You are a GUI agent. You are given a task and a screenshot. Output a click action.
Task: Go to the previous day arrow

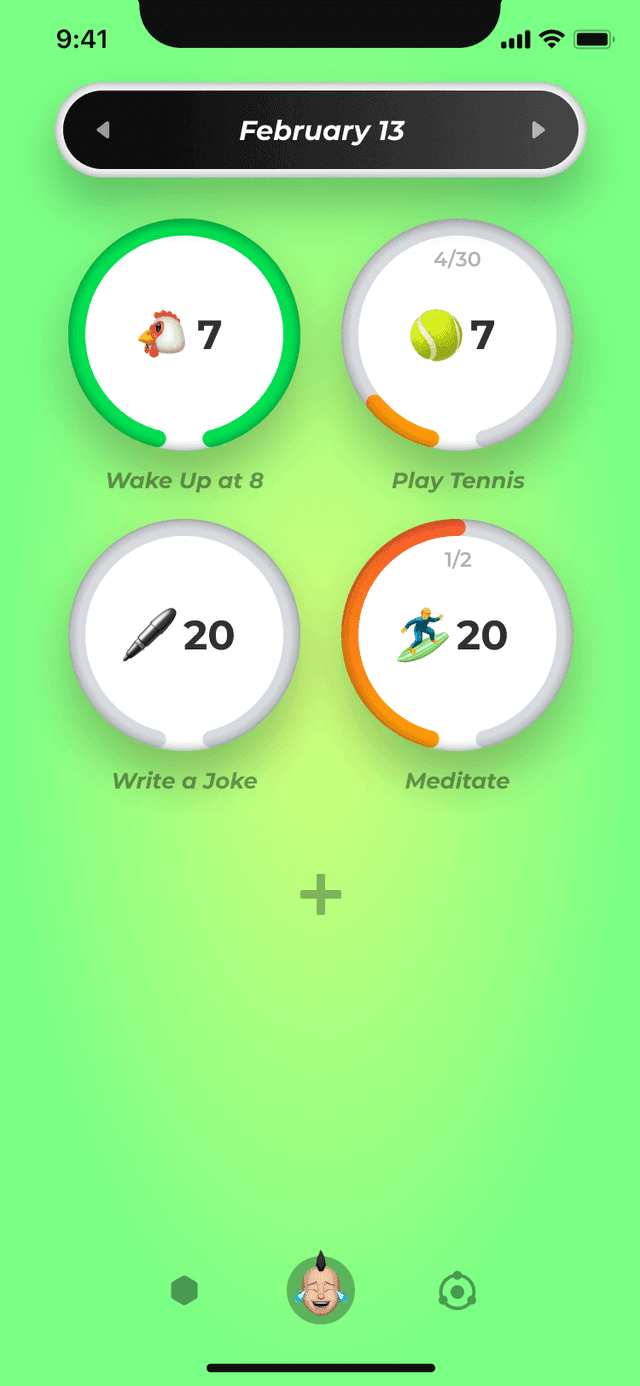[x=103, y=131]
